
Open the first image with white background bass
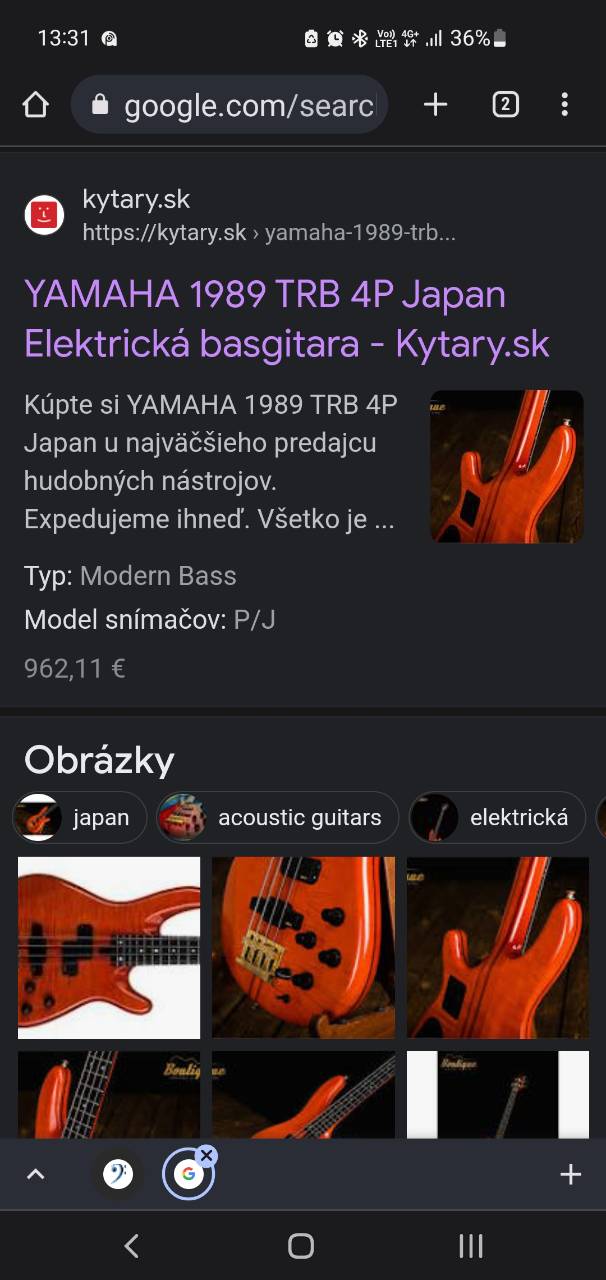coord(109,947)
